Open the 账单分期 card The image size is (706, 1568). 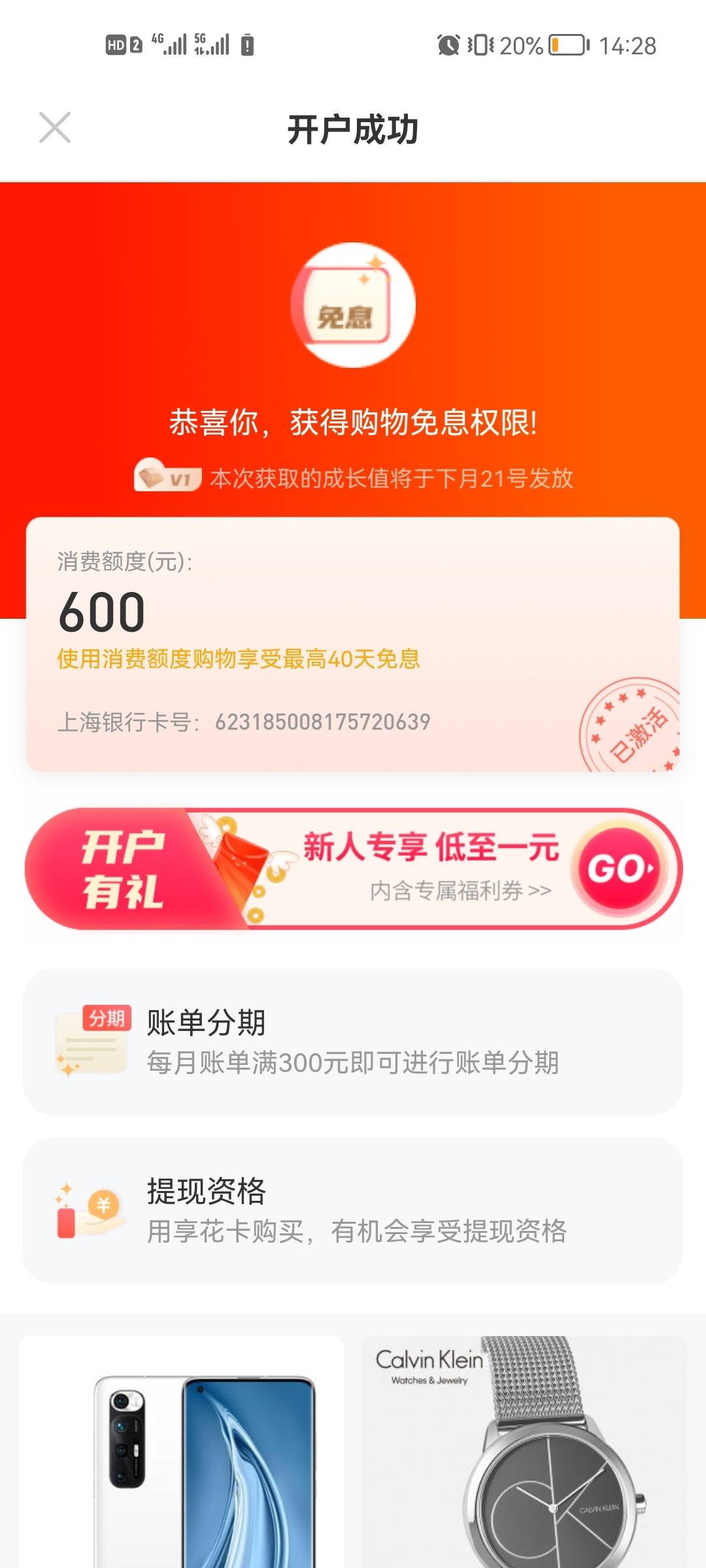tap(353, 1042)
